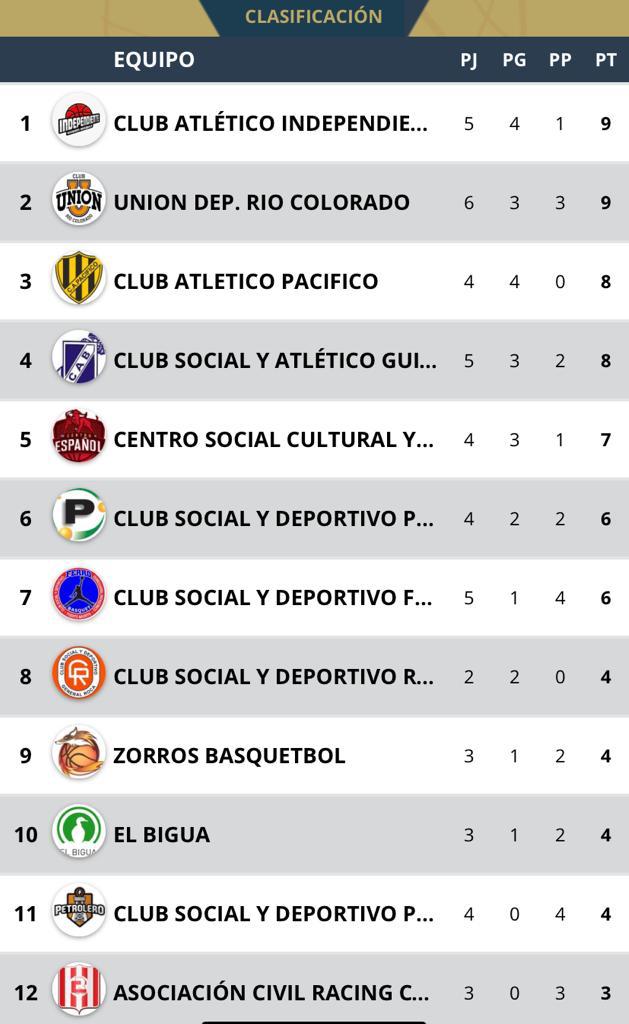Open the sixth-placed Club Social y Deportivo P... row
Screen dimensions: 629x1024
314,518
